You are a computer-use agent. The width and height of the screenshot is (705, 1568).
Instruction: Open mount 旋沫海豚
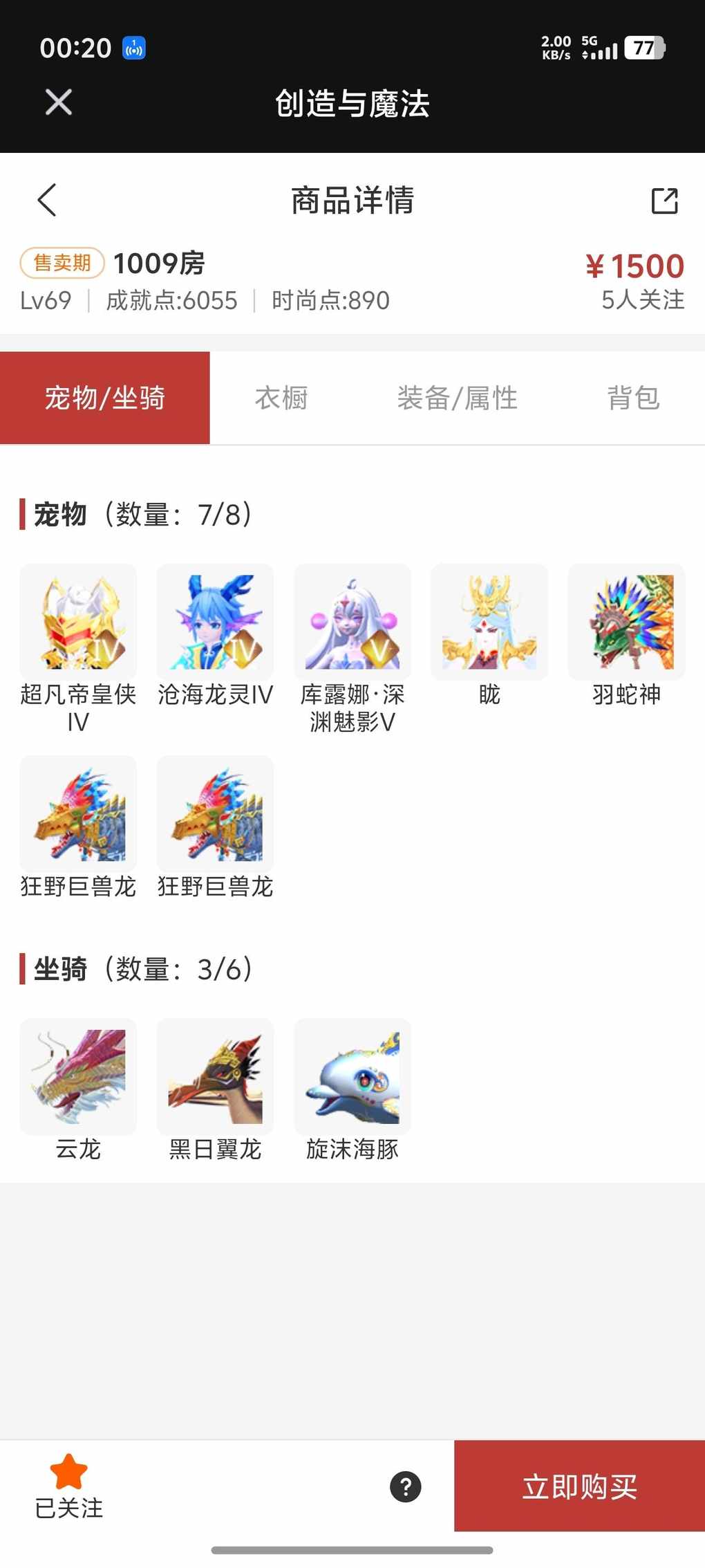(352, 1076)
